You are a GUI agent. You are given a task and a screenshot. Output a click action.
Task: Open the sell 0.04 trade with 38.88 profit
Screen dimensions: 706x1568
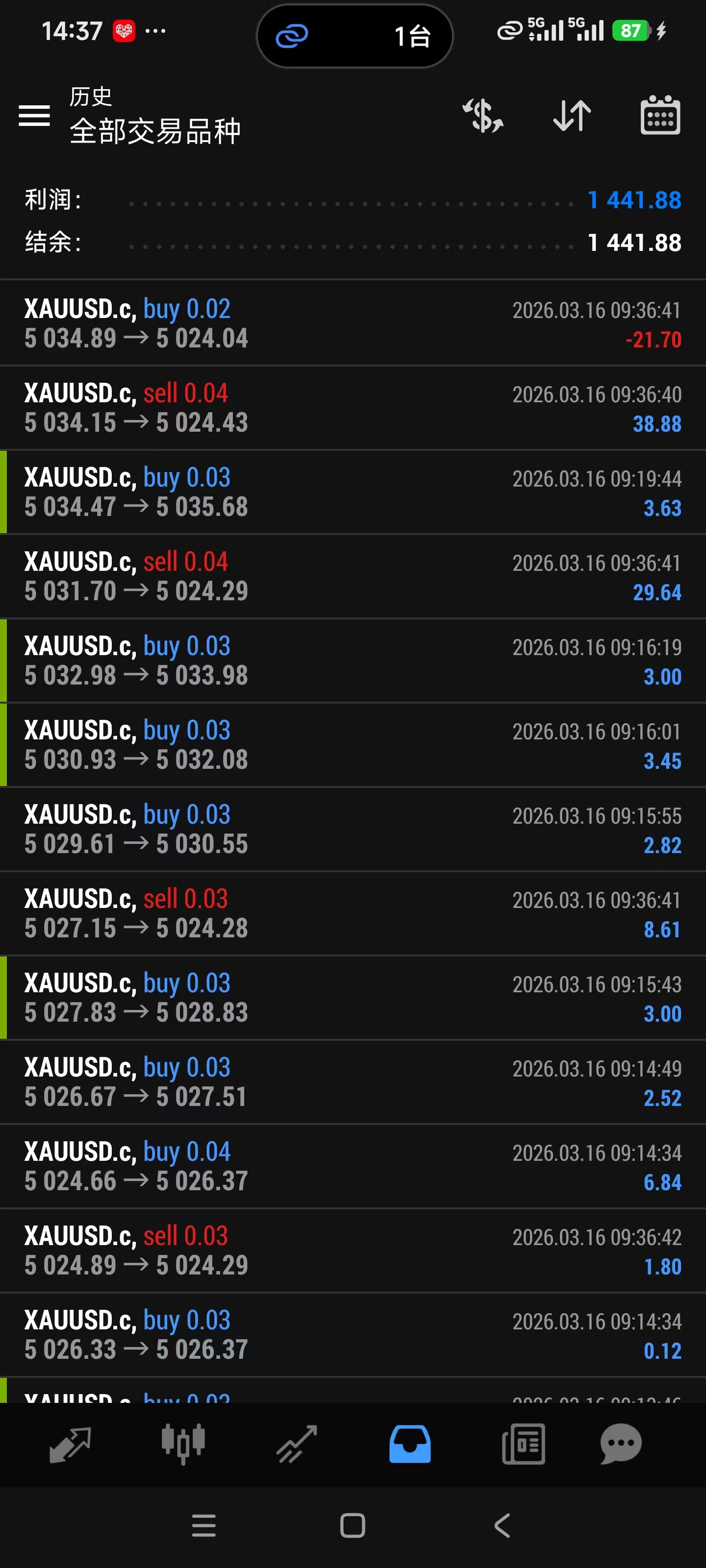(353, 408)
